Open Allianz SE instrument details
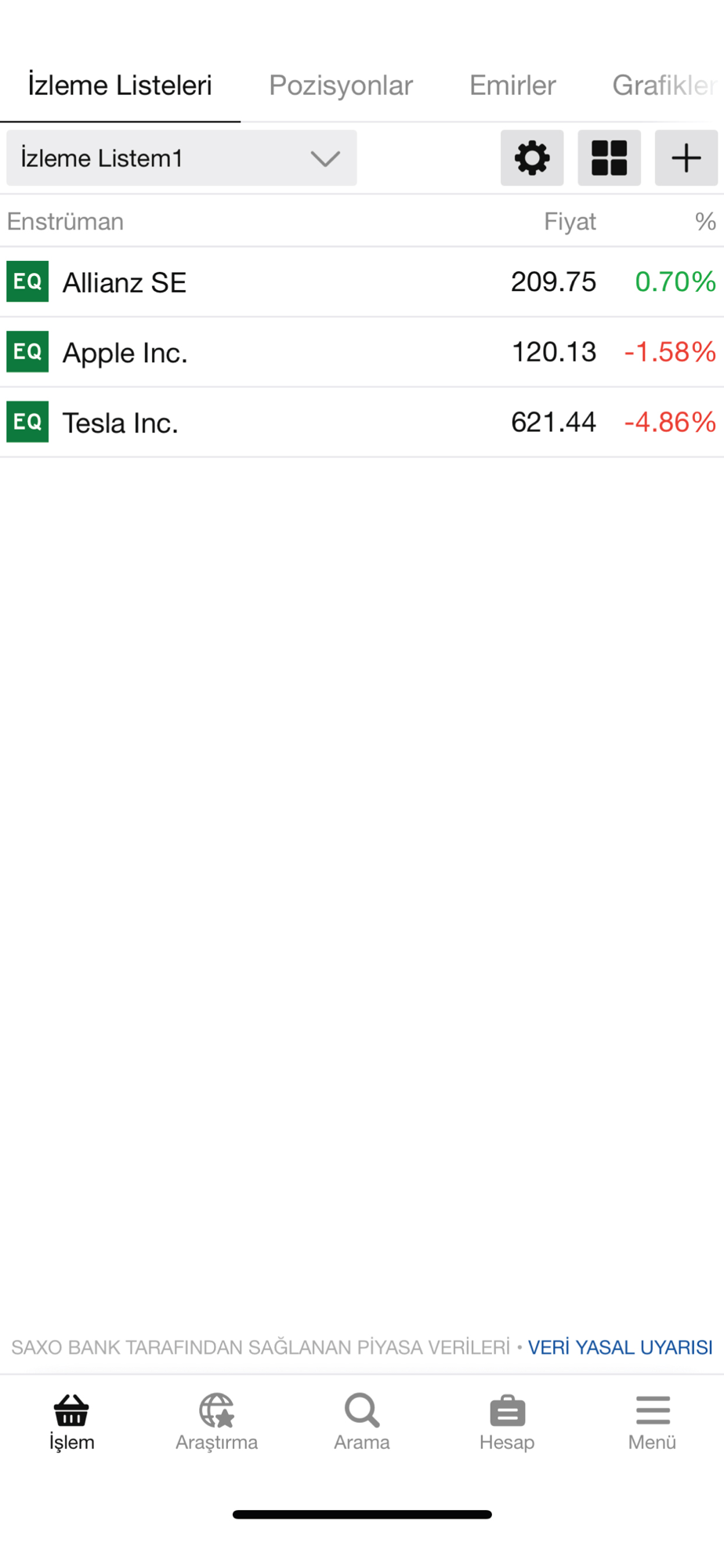 (362, 282)
